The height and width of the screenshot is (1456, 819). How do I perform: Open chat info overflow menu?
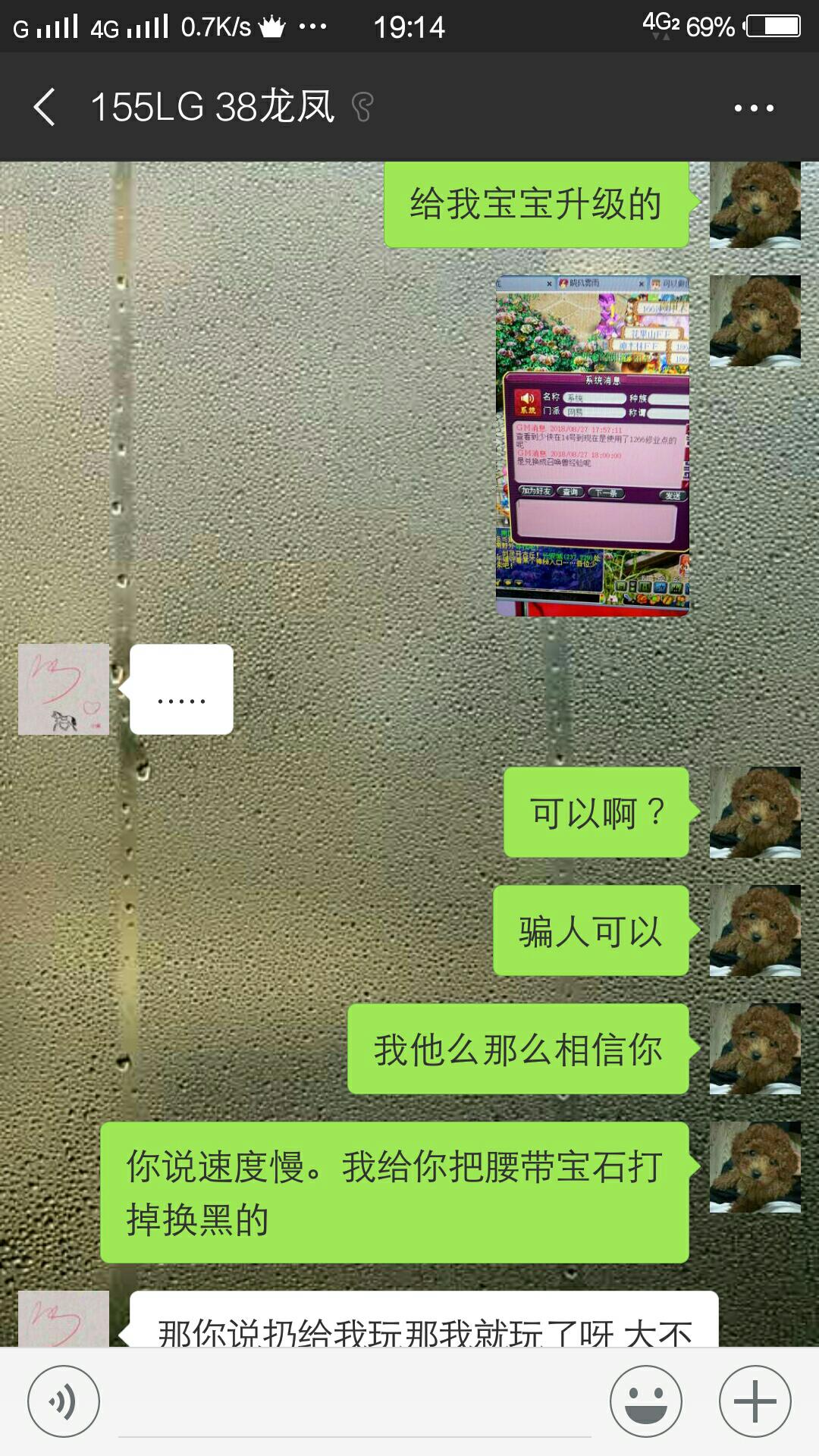(x=754, y=108)
